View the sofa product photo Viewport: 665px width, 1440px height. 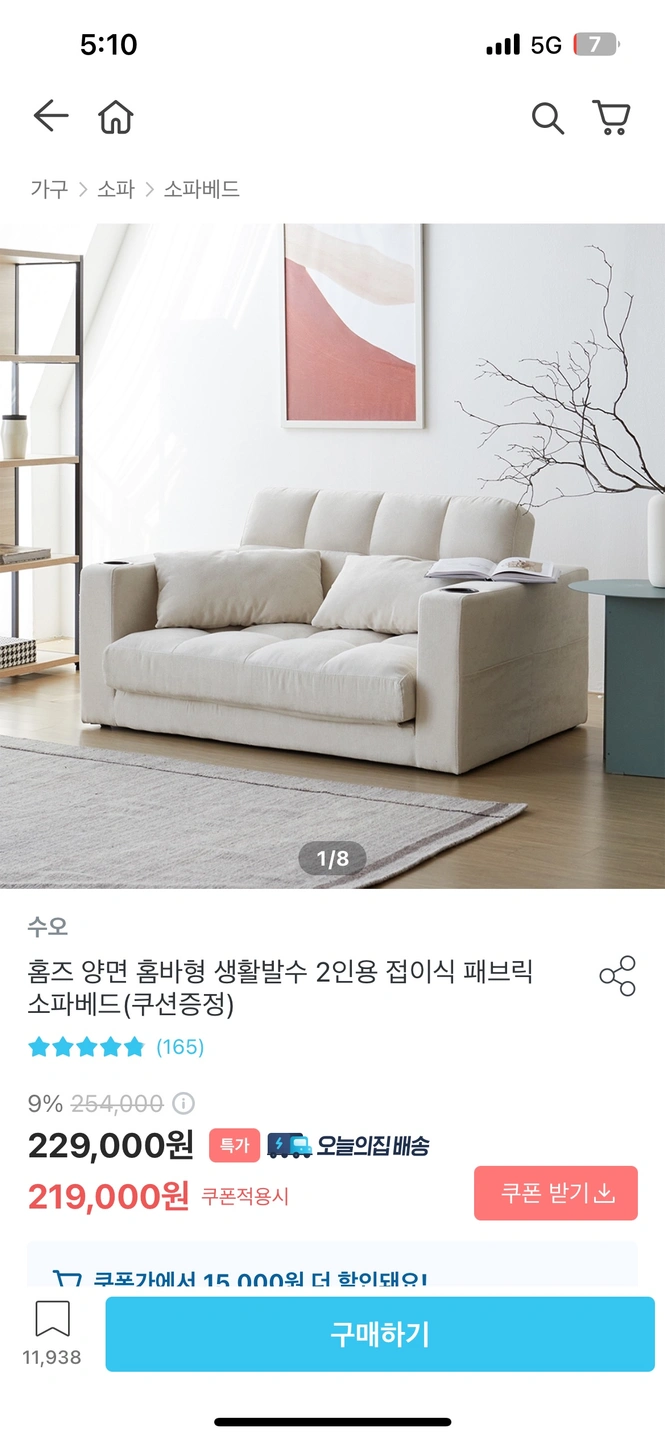(x=332, y=555)
